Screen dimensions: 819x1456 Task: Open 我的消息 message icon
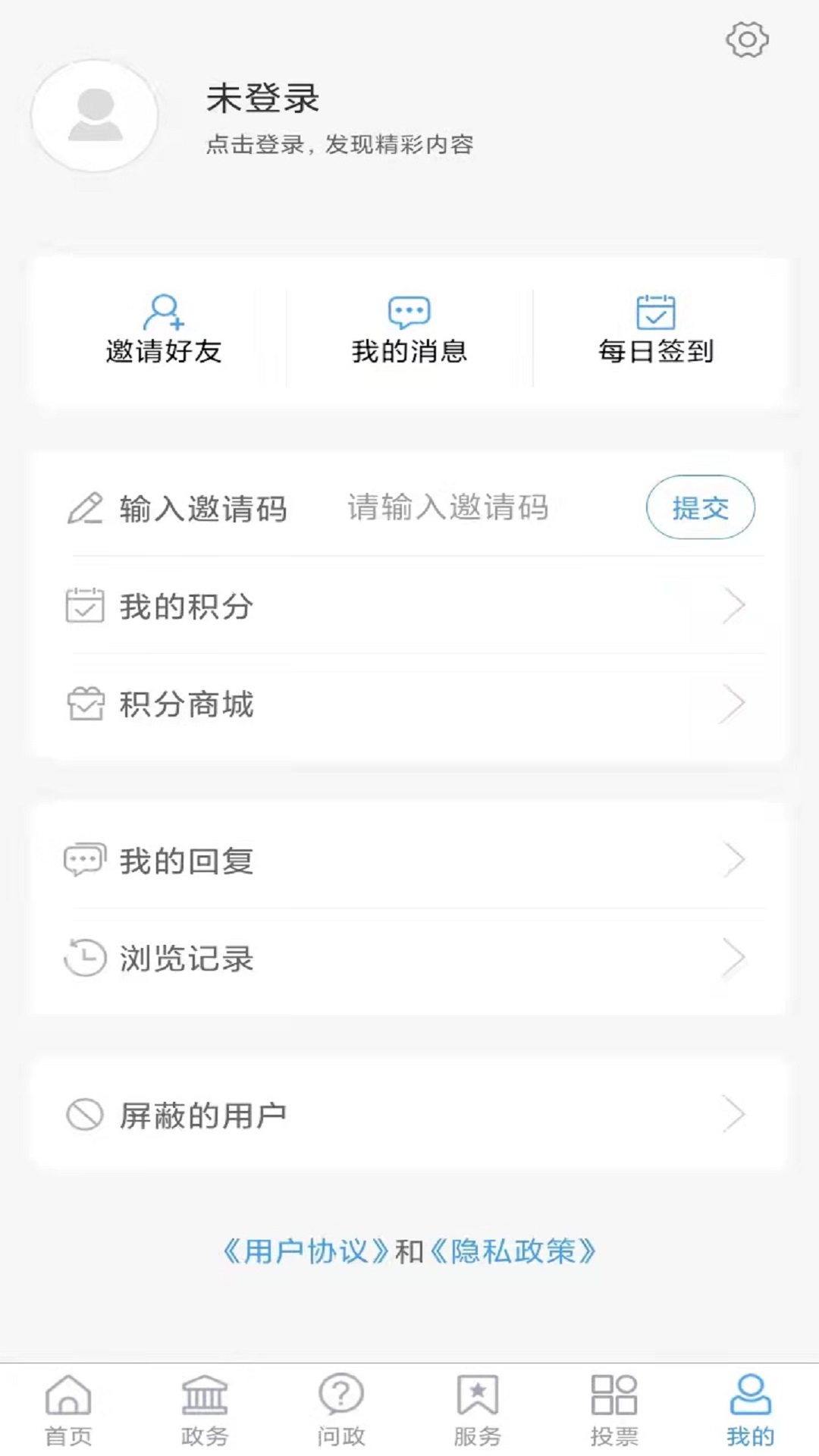click(x=409, y=312)
